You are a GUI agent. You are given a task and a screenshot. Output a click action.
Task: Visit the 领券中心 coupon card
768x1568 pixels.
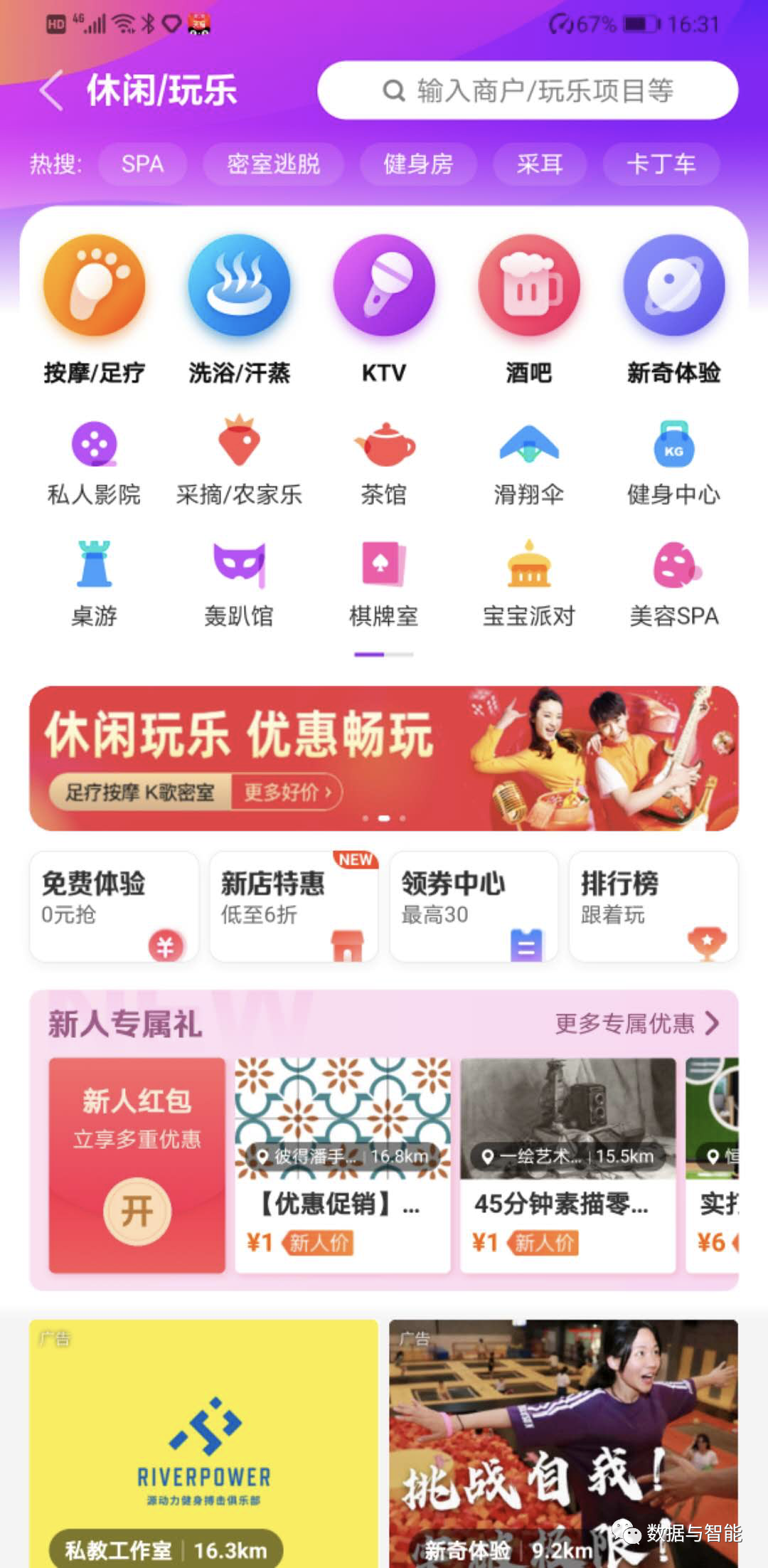[474, 906]
